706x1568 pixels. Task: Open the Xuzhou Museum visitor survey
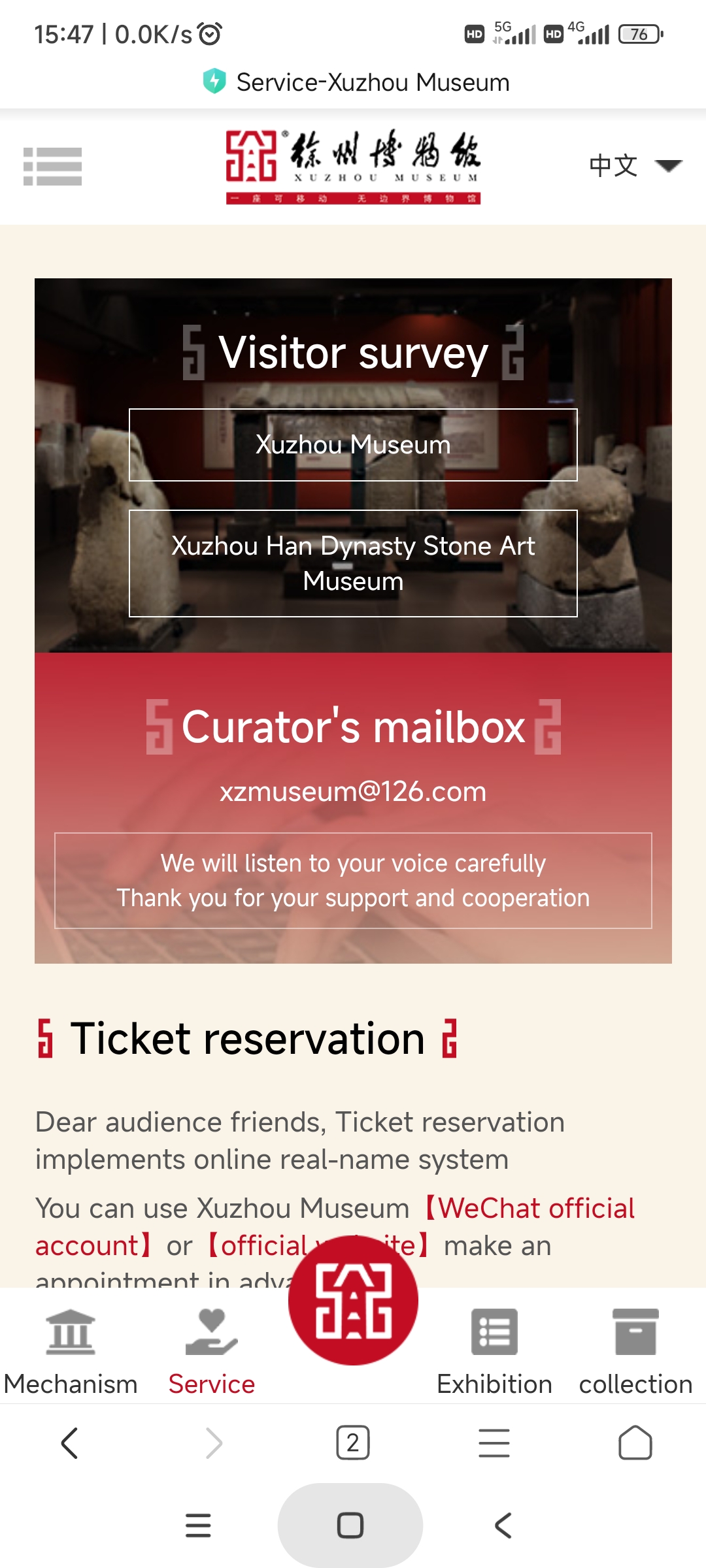point(353,445)
